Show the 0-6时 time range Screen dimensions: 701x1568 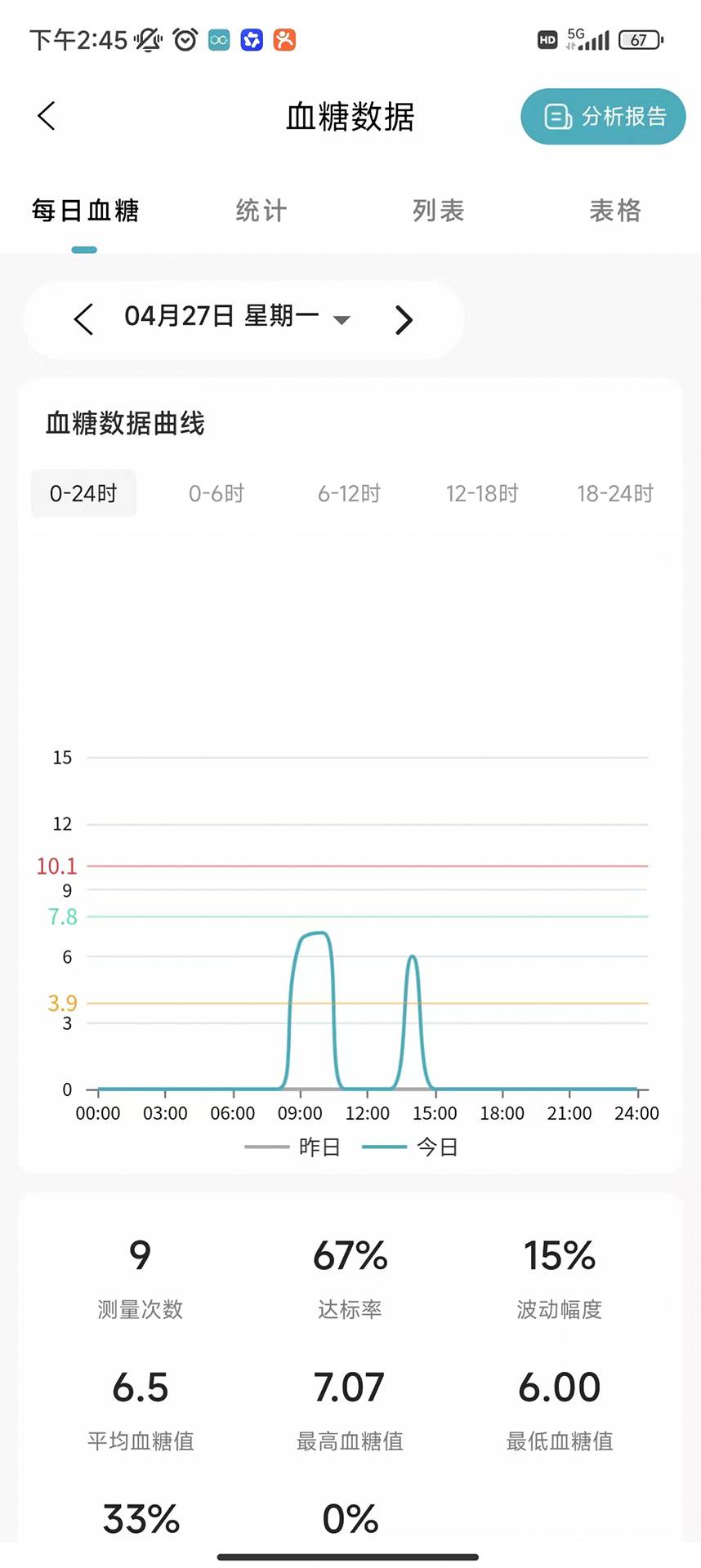(x=217, y=493)
